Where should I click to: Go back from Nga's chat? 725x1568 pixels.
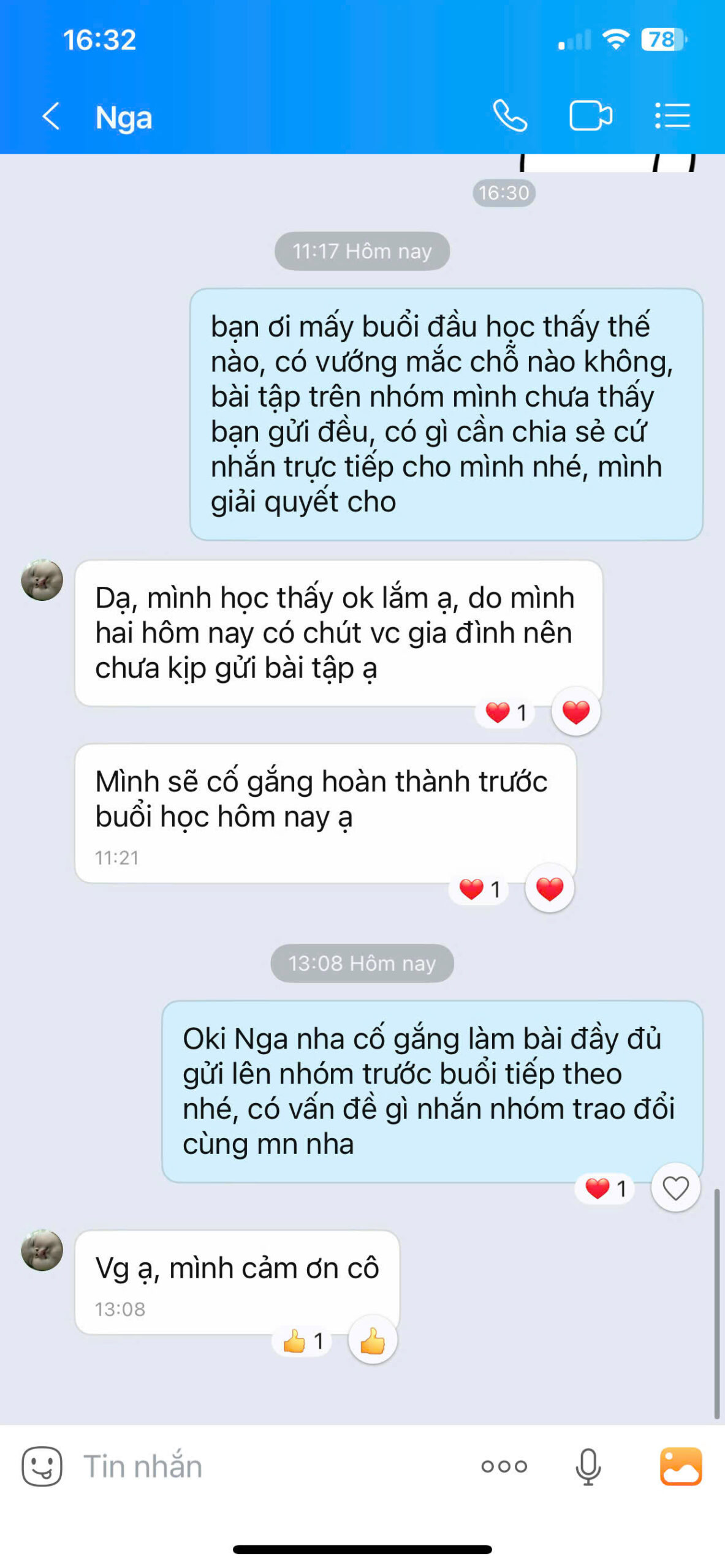[51, 116]
